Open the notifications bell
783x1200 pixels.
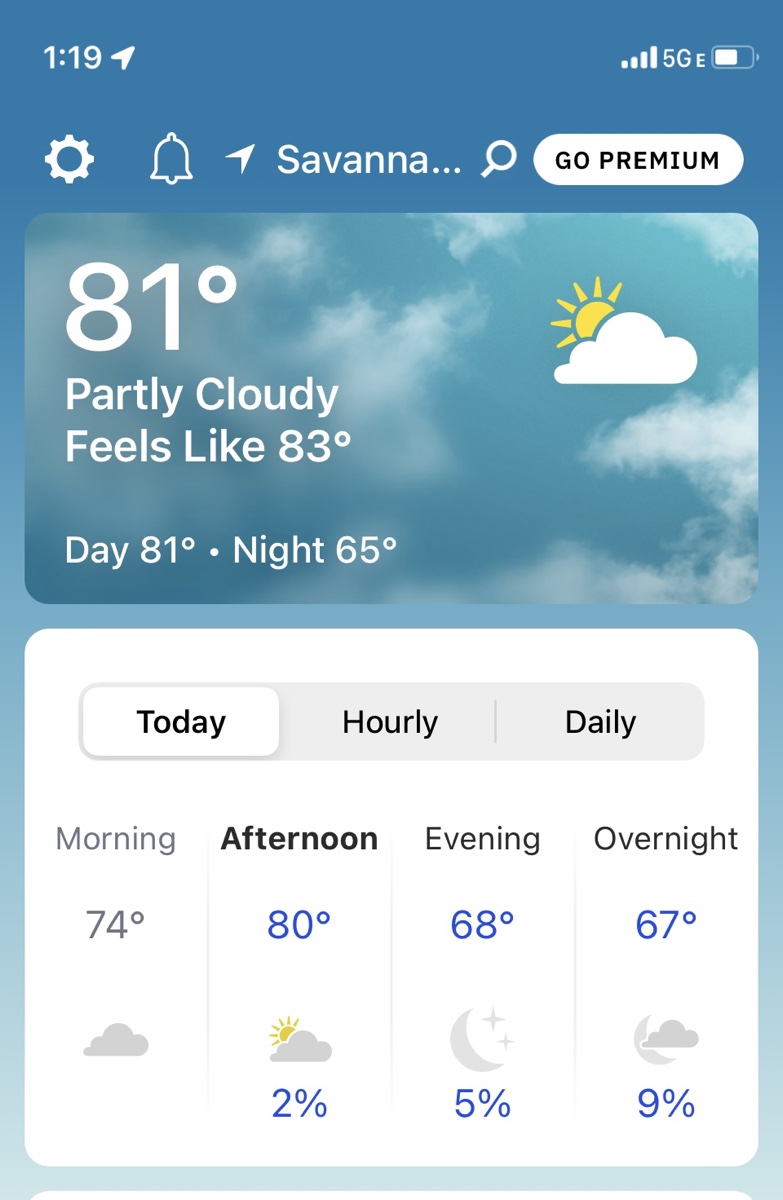click(x=171, y=159)
